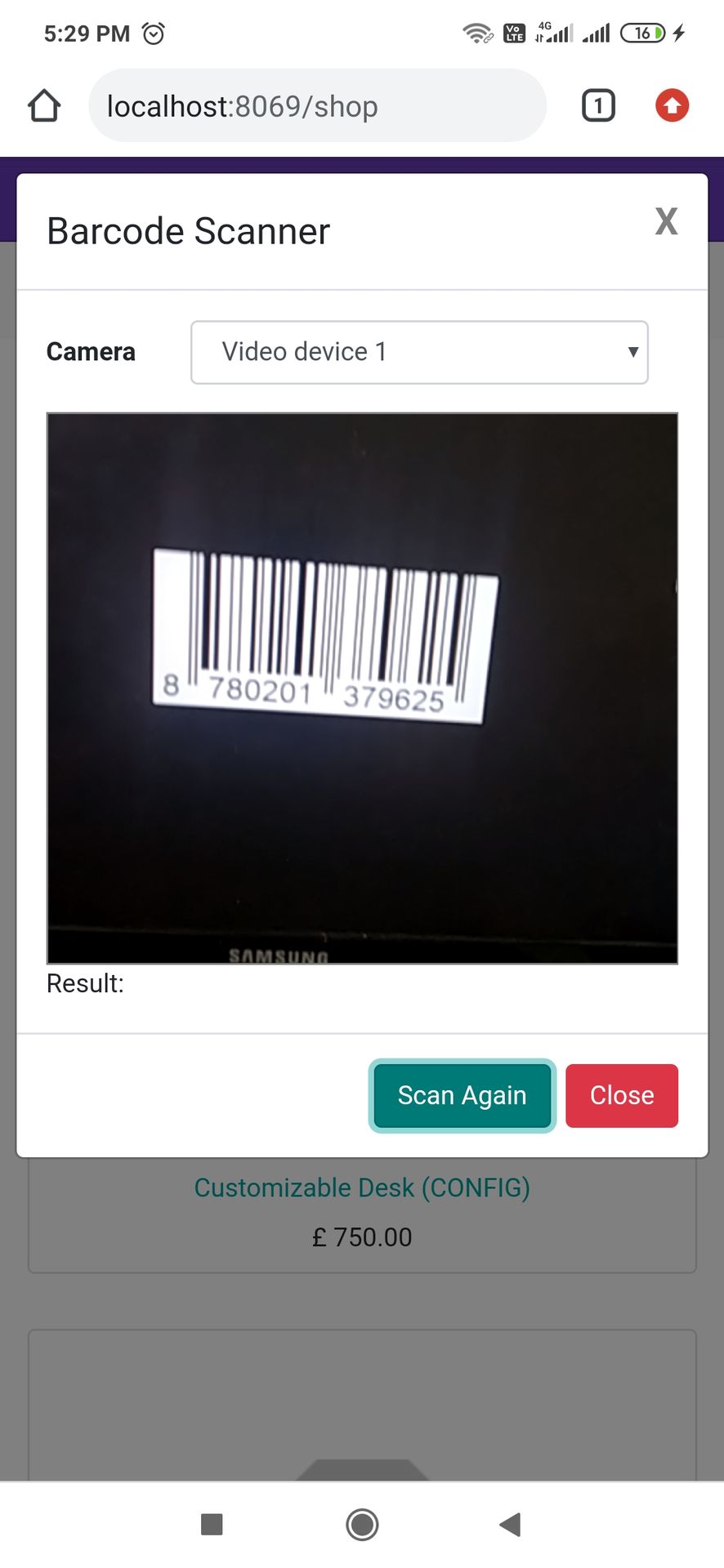Viewport: 724px width, 1568px height.
Task: Tap the Scan Again button
Action: (x=462, y=1095)
